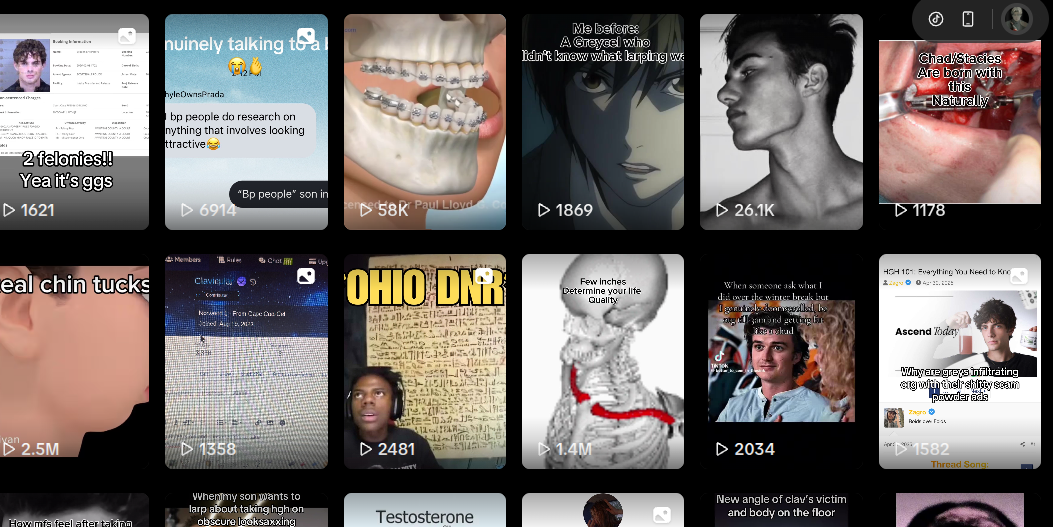The image size is (1053, 527).
Task: Open the 'bp people do research' post with 6914 views
Action: click(x=246, y=120)
